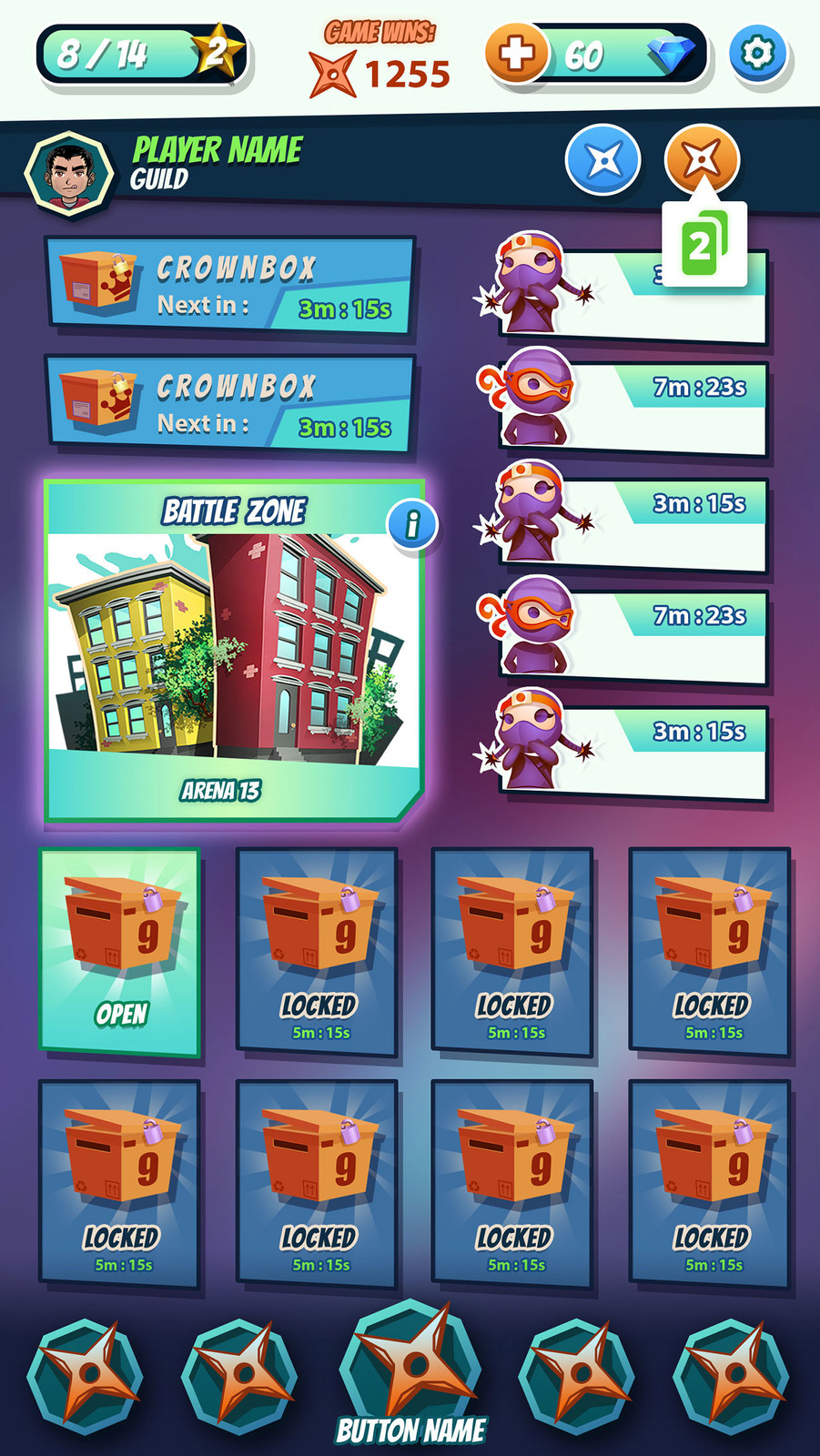820x1456 pixels.
Task: Select the blue shuriken icon near player name
Action: pyautogui.click(x=603, y=161)
